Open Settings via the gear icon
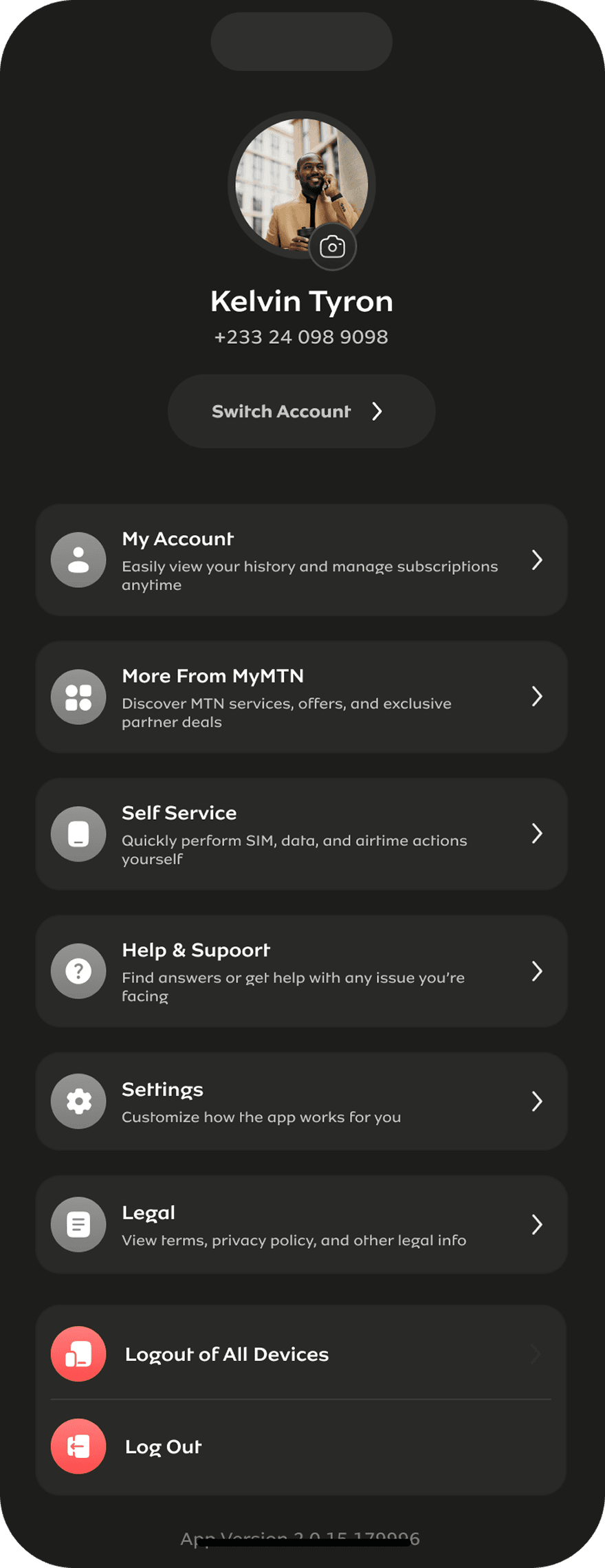The width and height of the screenshot is (605, 1568). point(78,1100)
